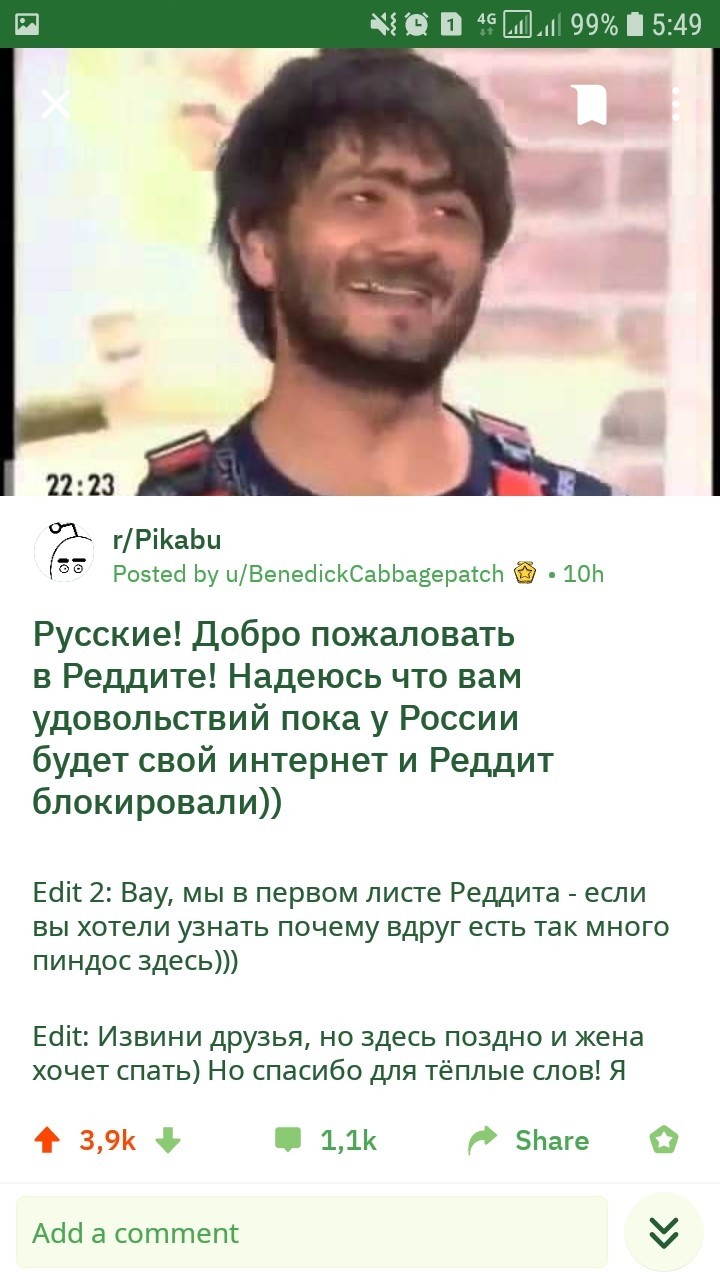Share this post
The height and width of the screenshot is (1280, 720).
point(529,1141)
